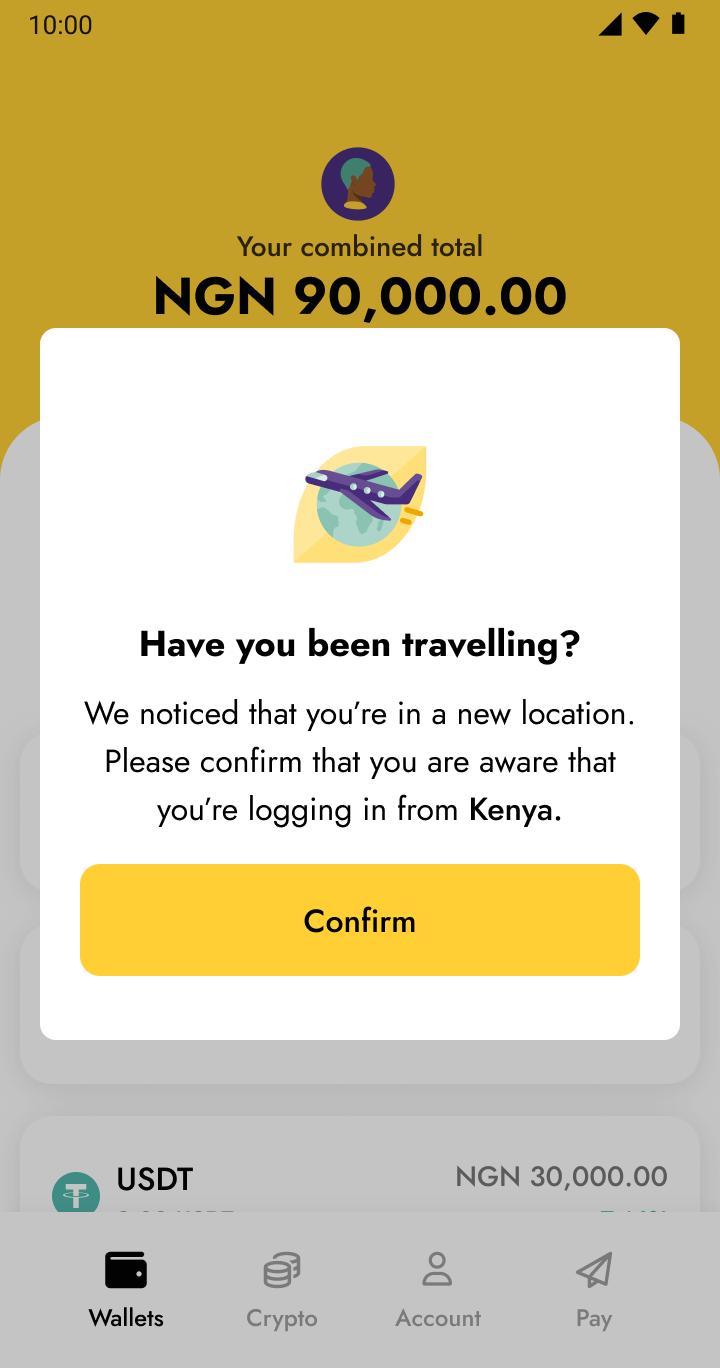The image size is (720, 1368).
Task: Confirm that you're logging in from Kenya
Action: (x=360, y=919)
